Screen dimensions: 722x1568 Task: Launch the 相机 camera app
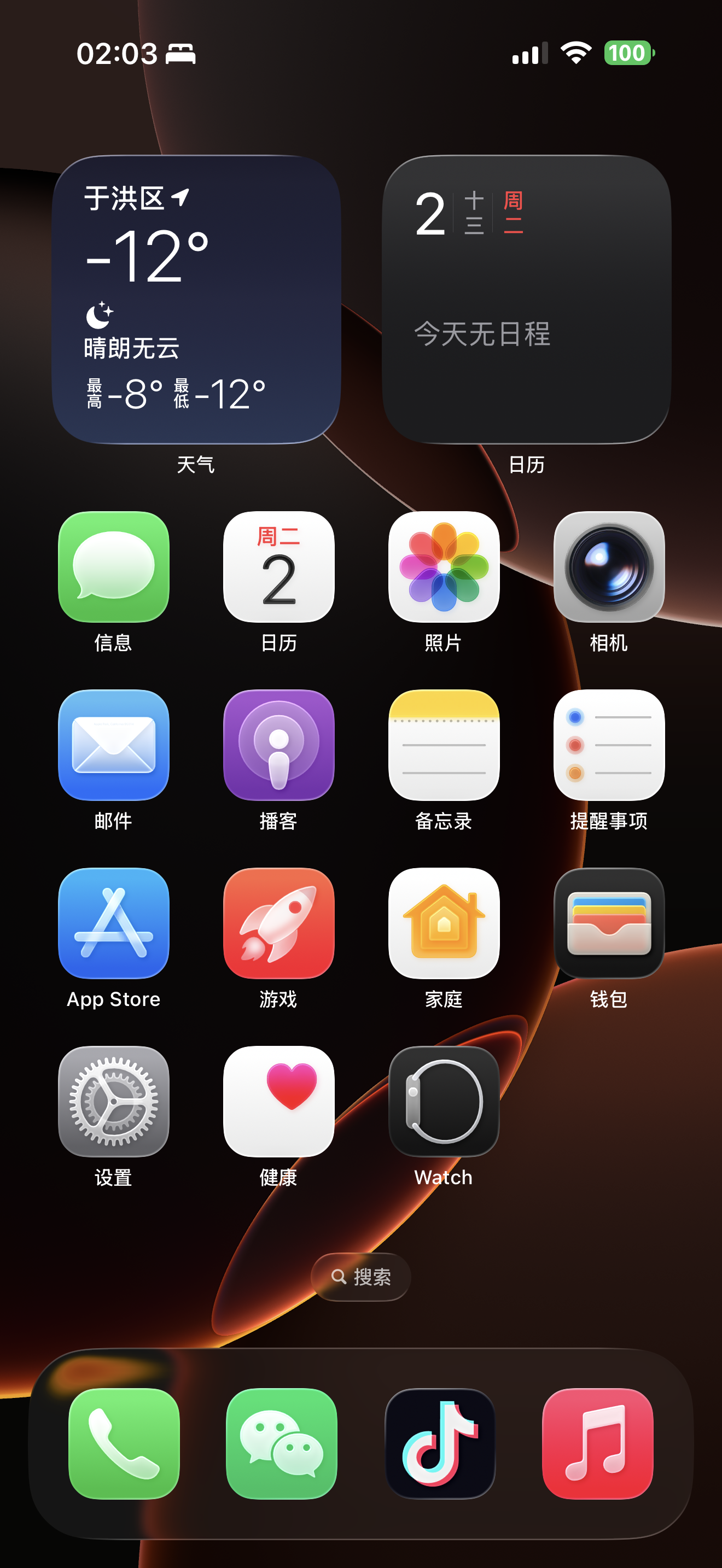pyautogui.click(x=609, y=567)
